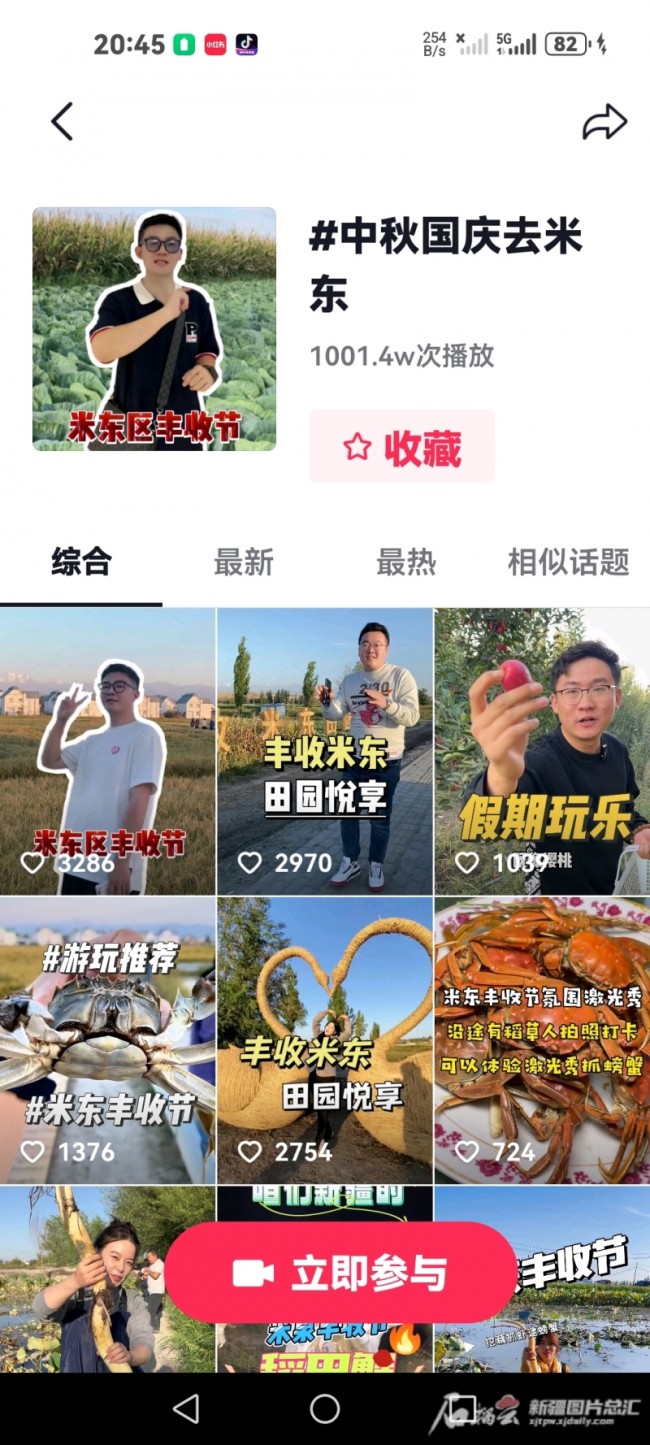Open the 相似话题 tab
650x1445 pixels.
[568, 563]
